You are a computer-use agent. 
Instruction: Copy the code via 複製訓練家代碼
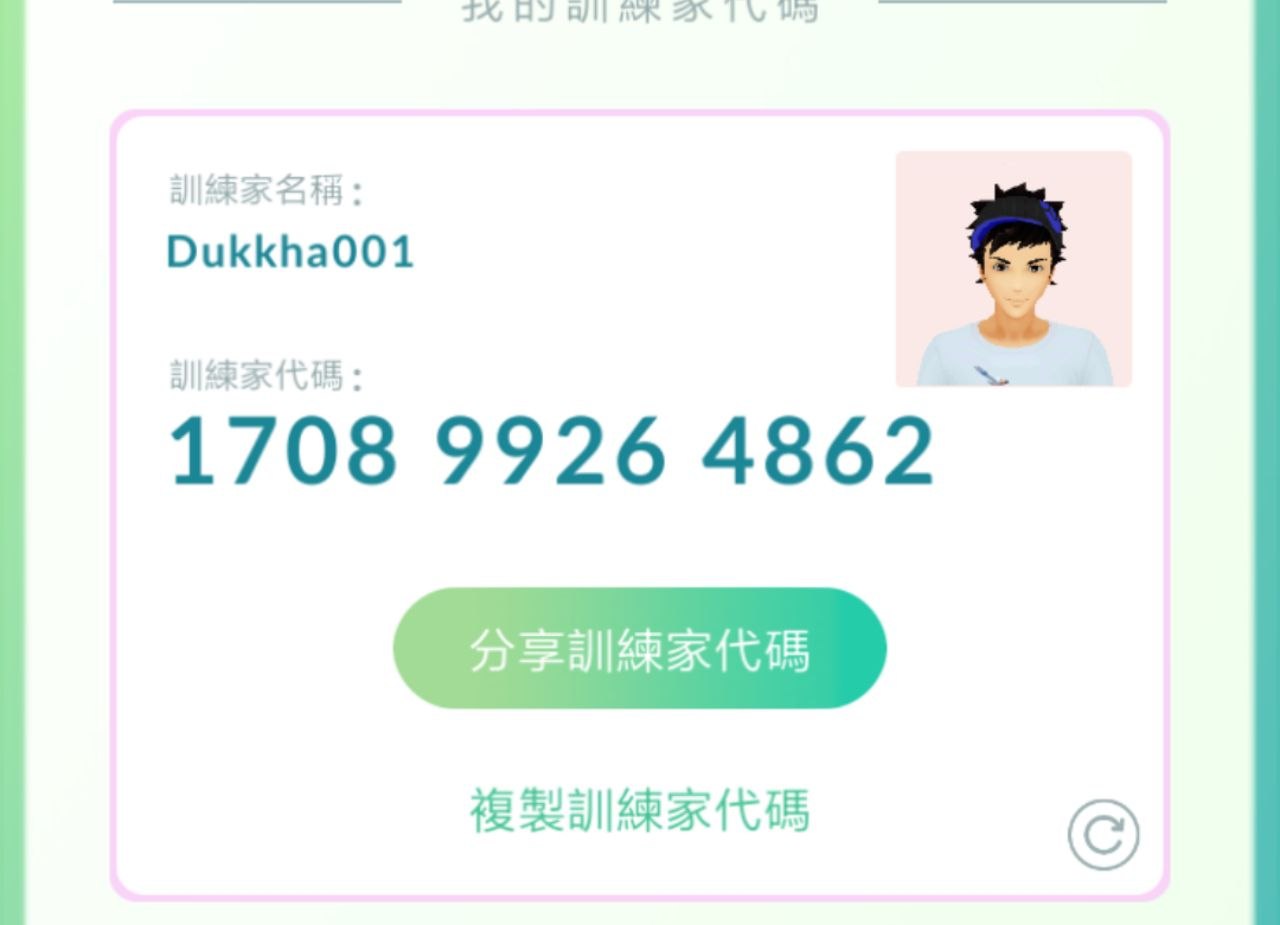(x=640, y=810)
